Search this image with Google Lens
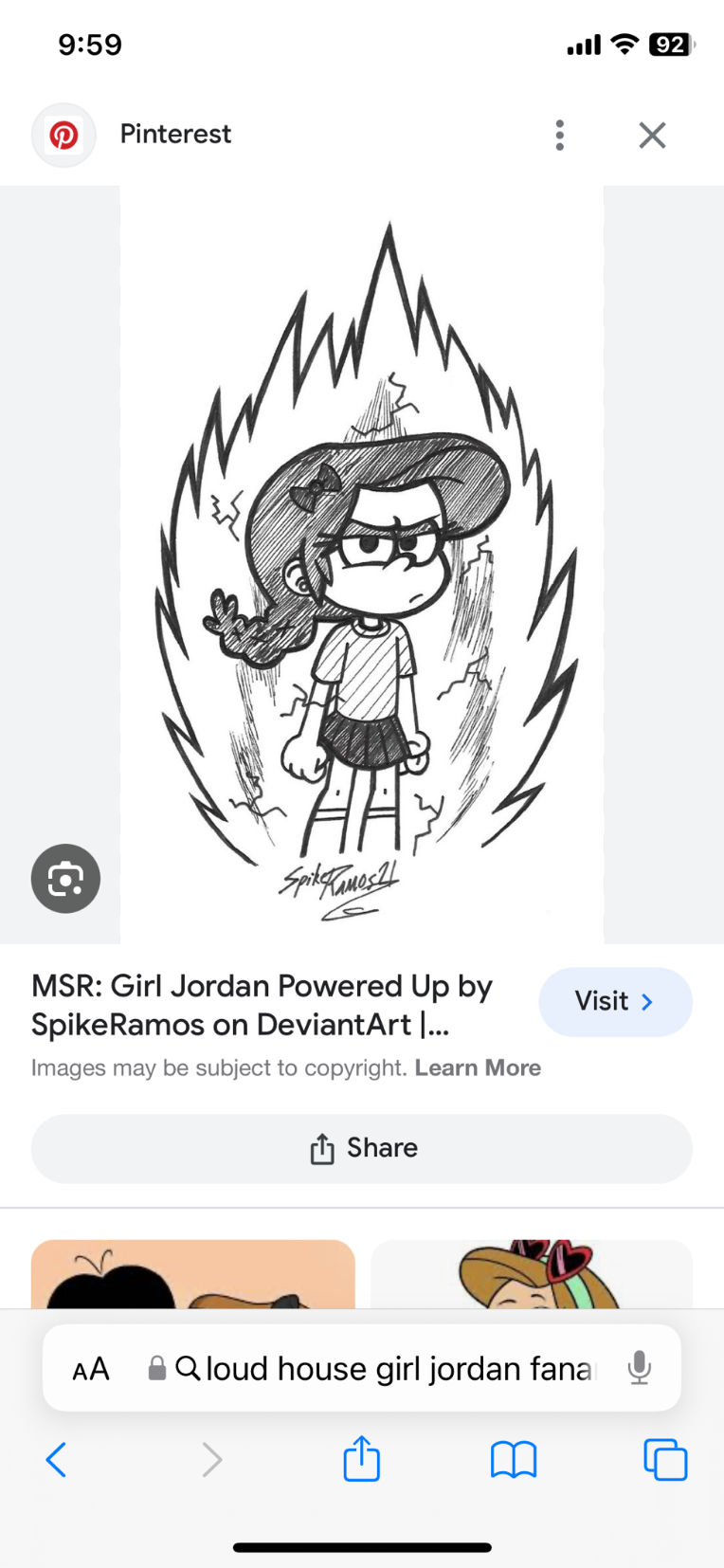This screenshot has height=1568, width=724. coord(65,879)
